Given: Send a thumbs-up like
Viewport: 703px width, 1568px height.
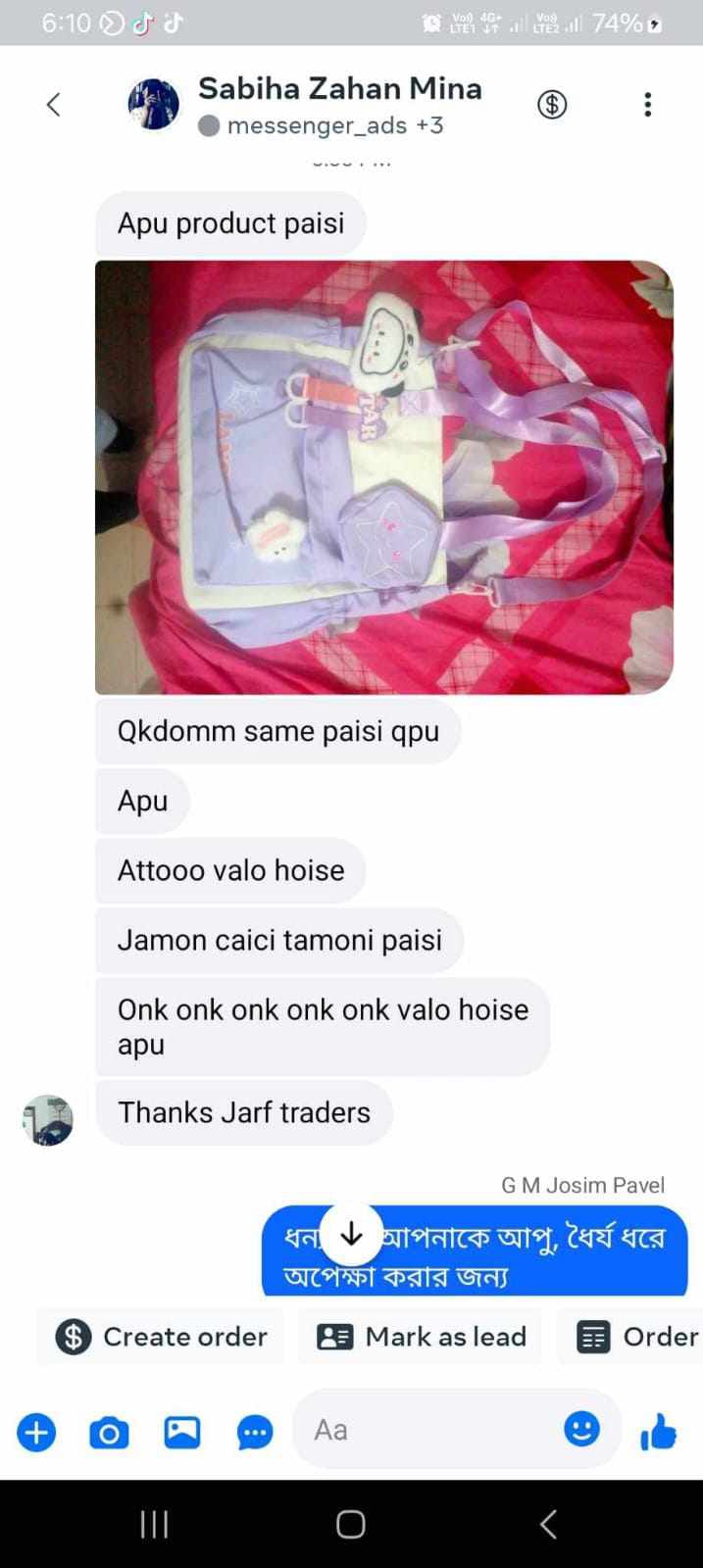Looking at the screenshot, I should [658, 1432].
